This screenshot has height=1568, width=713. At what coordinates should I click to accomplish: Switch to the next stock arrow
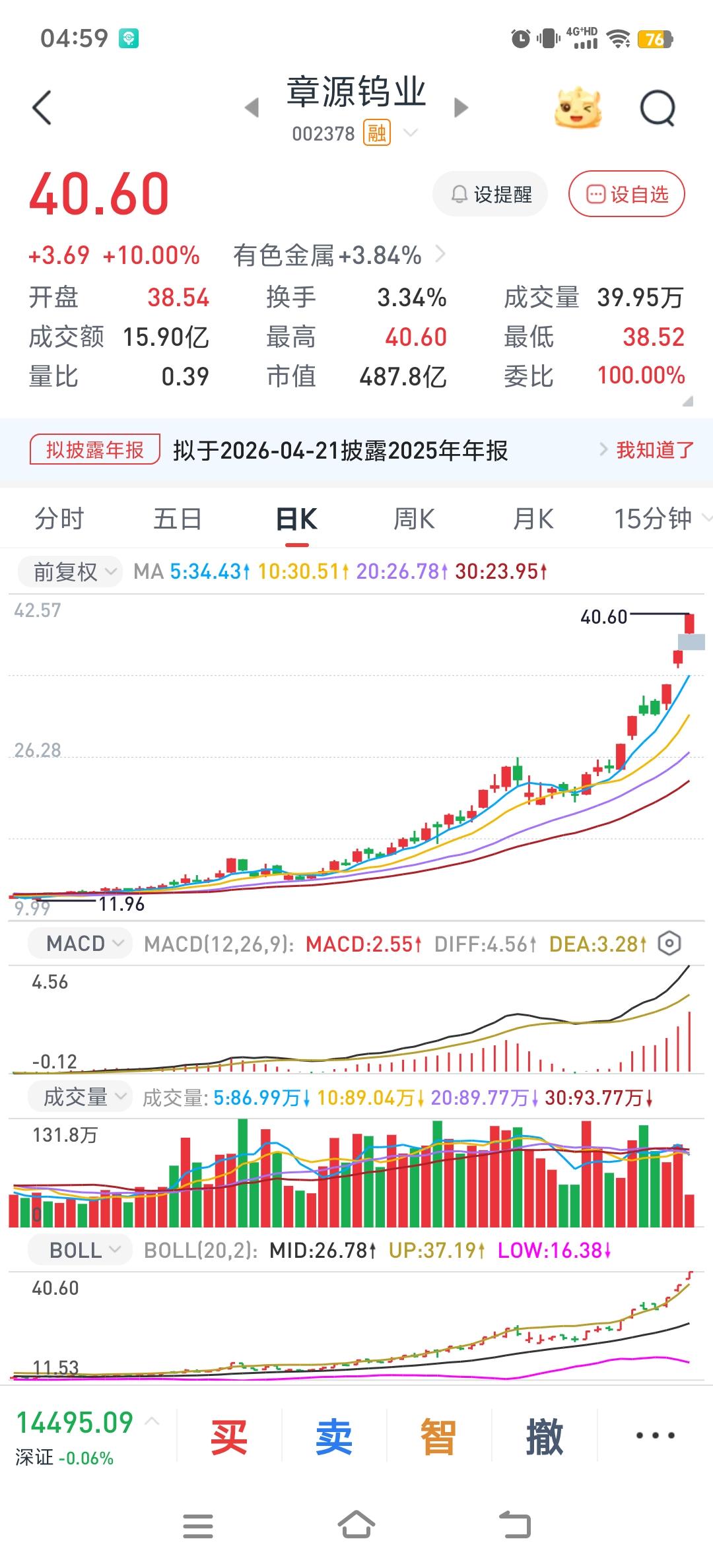click(x=461, y=108)
